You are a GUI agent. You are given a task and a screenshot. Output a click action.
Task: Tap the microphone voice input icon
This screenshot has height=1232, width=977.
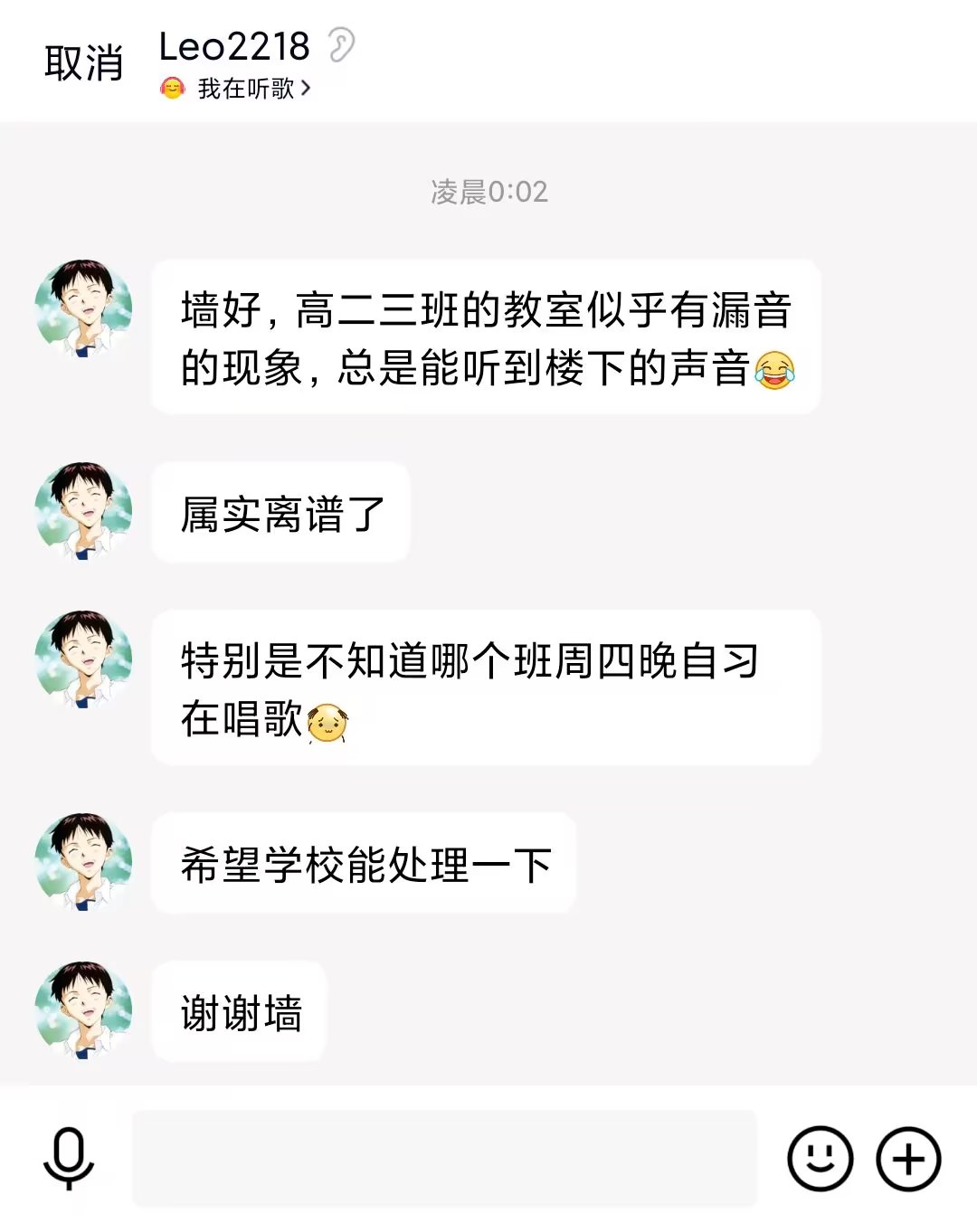tap(69, 1158)
